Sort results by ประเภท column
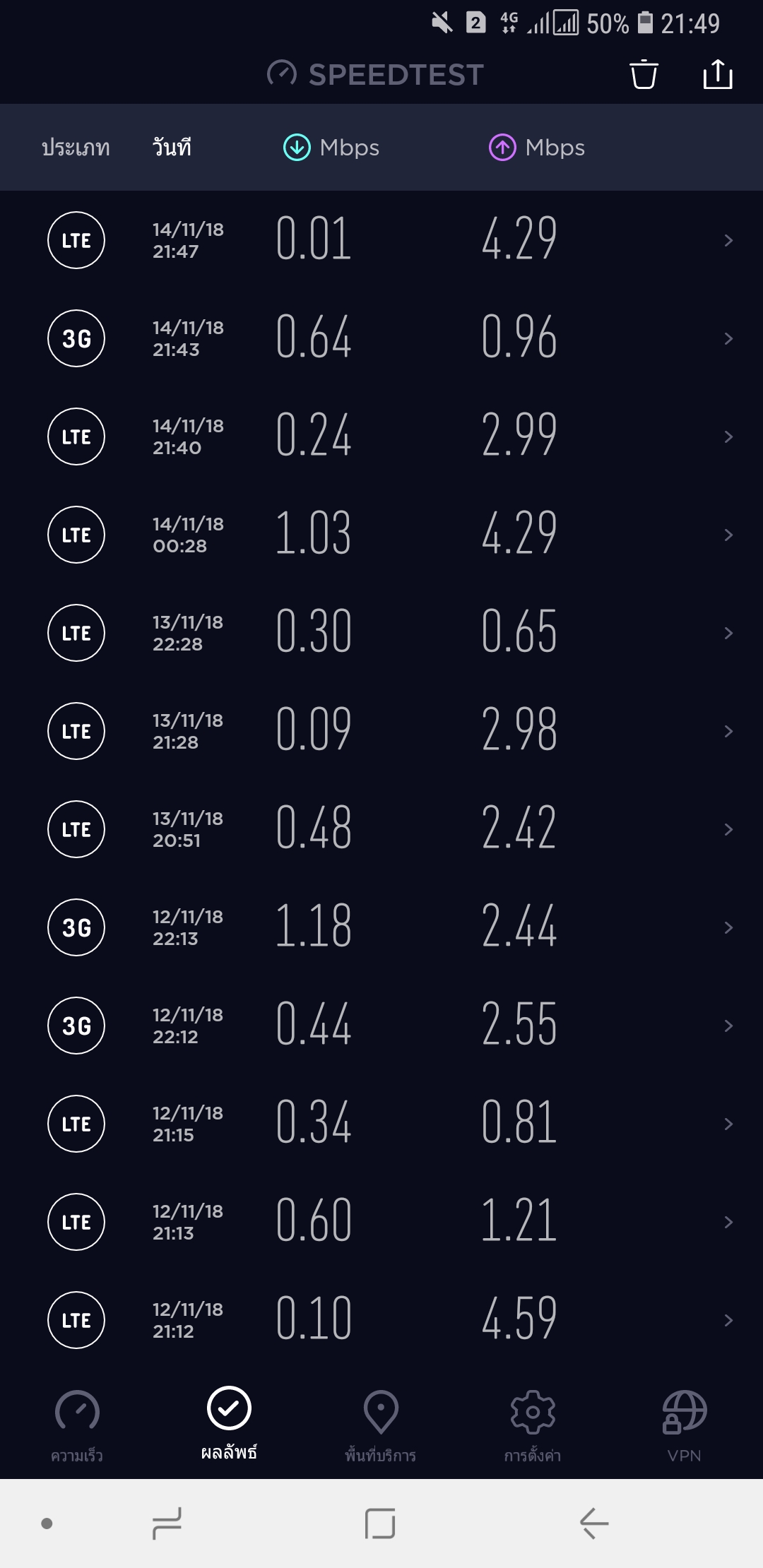This screenshot has height=1568, width=763. click(x=76, y=148)
